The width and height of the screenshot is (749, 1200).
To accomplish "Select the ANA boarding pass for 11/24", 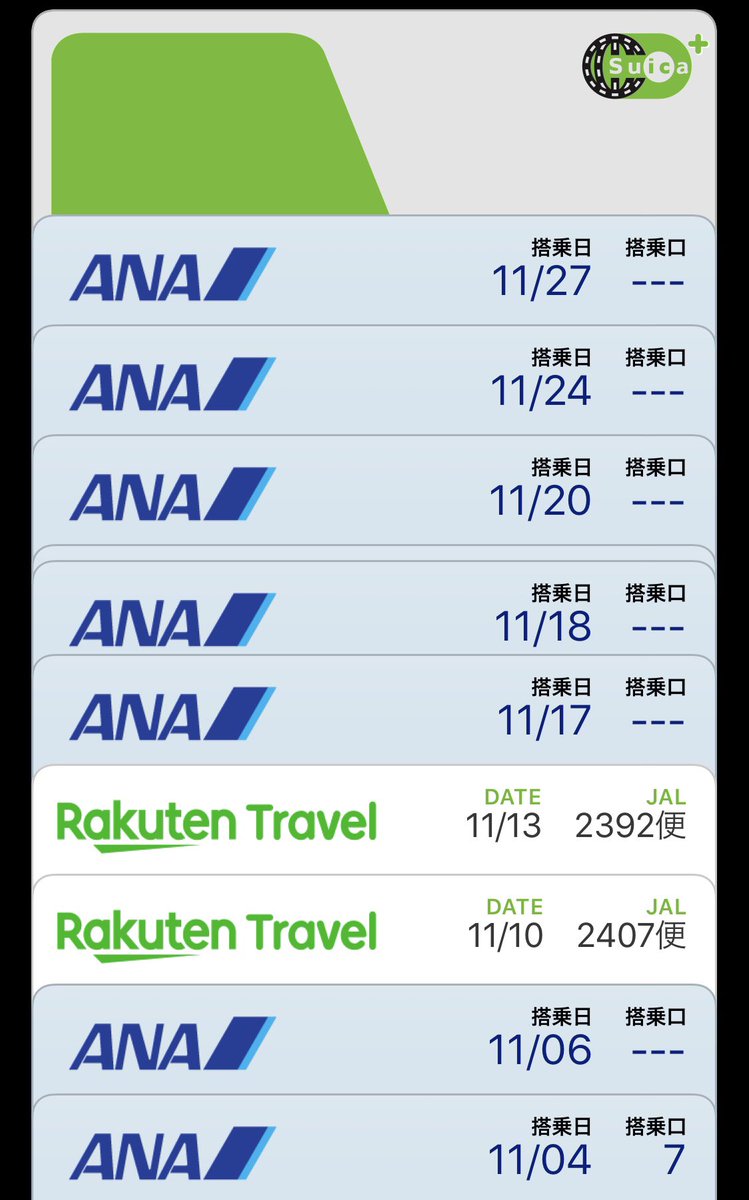I will pos(374,381).
